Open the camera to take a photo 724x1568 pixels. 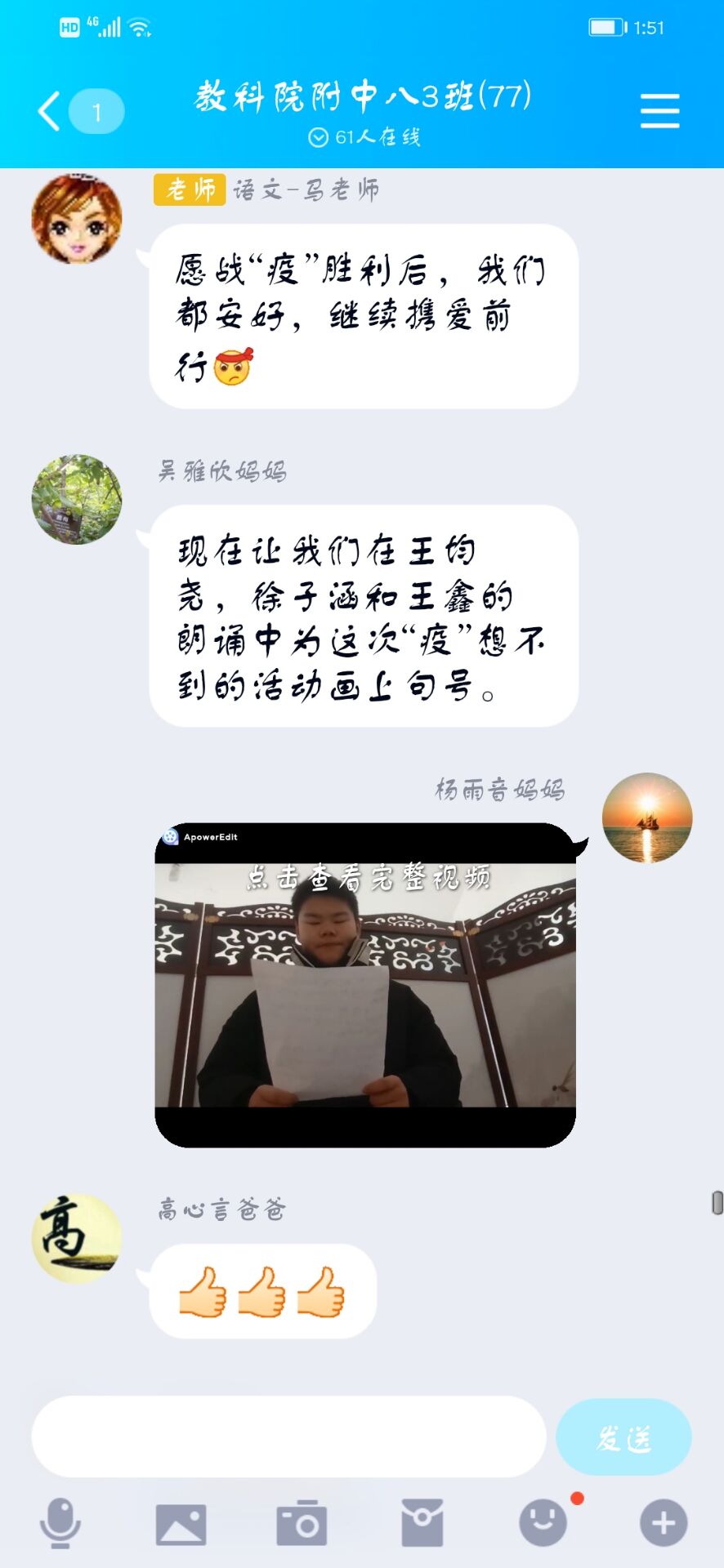click(302, 1523)
